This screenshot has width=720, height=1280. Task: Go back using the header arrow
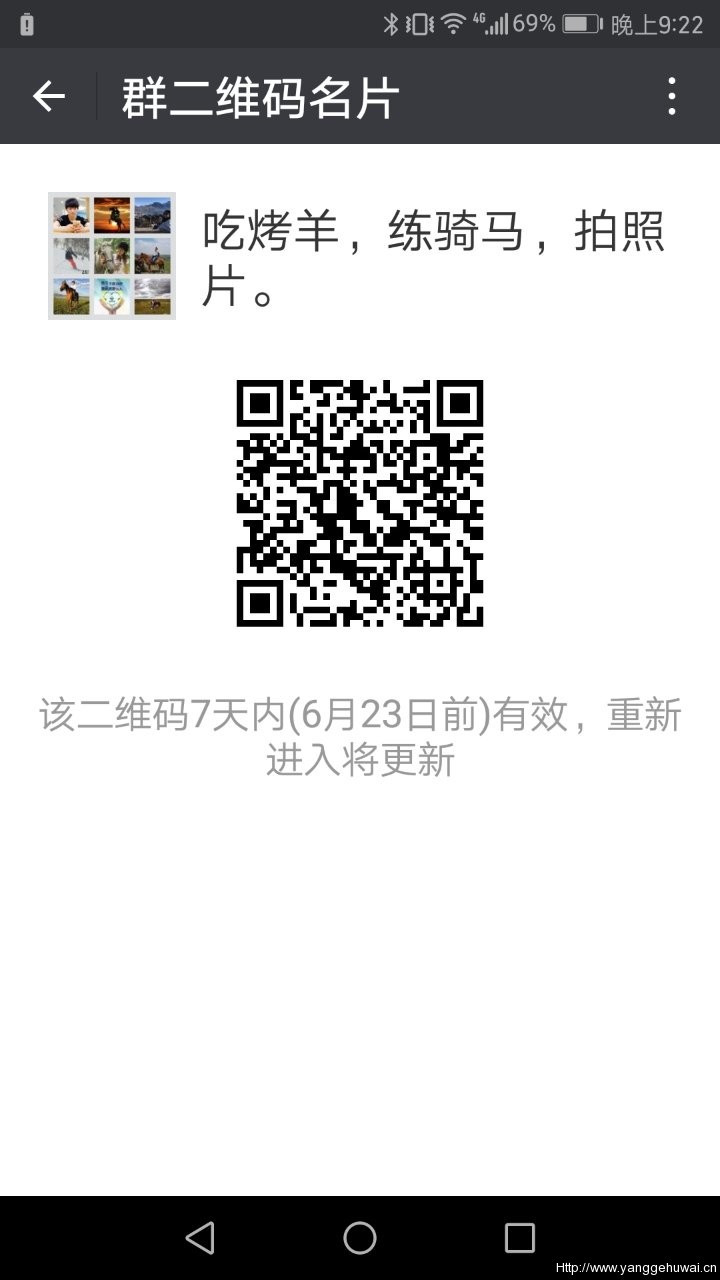click(x=48, y=96)
